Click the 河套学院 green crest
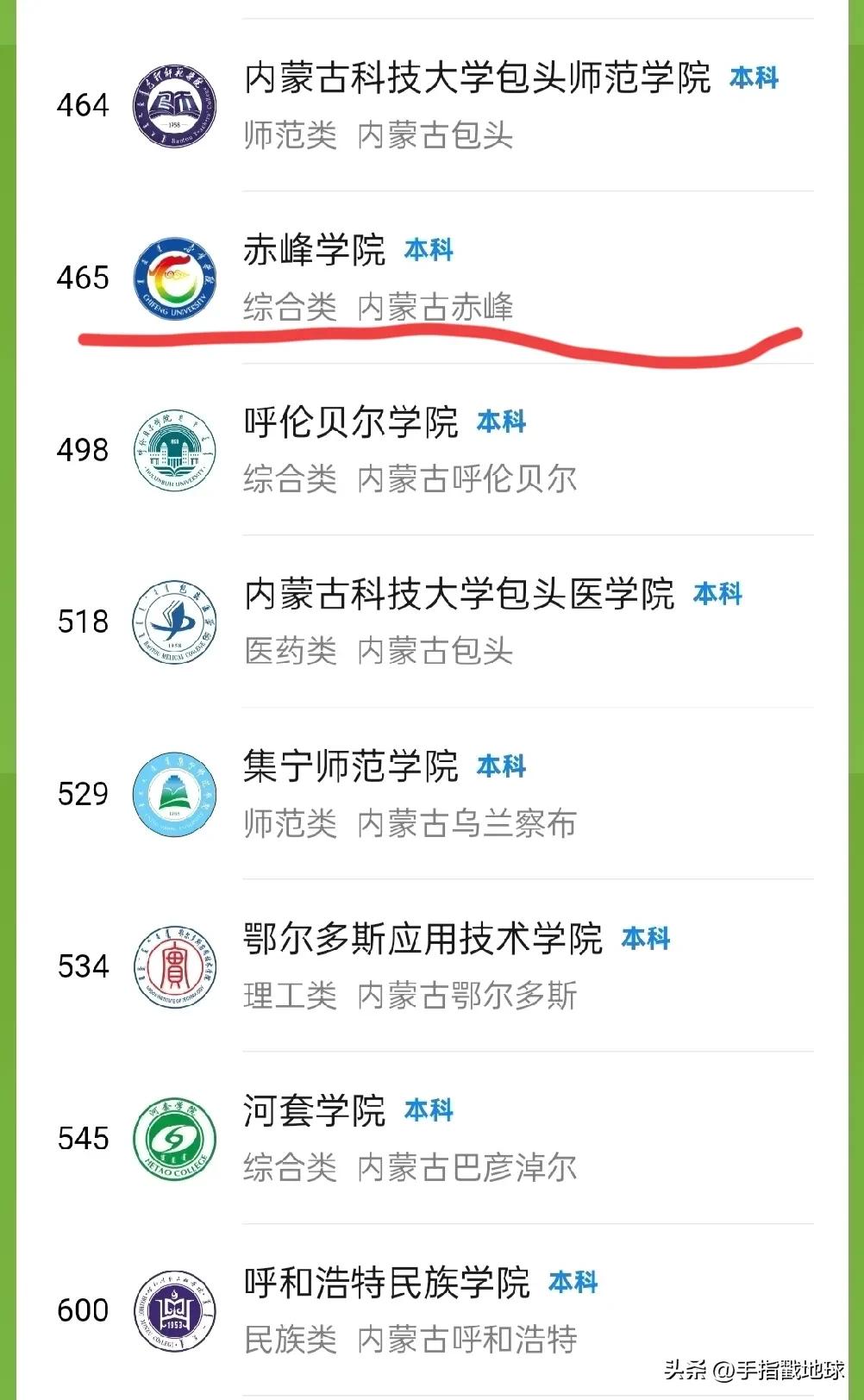 tap(175, 1138)
